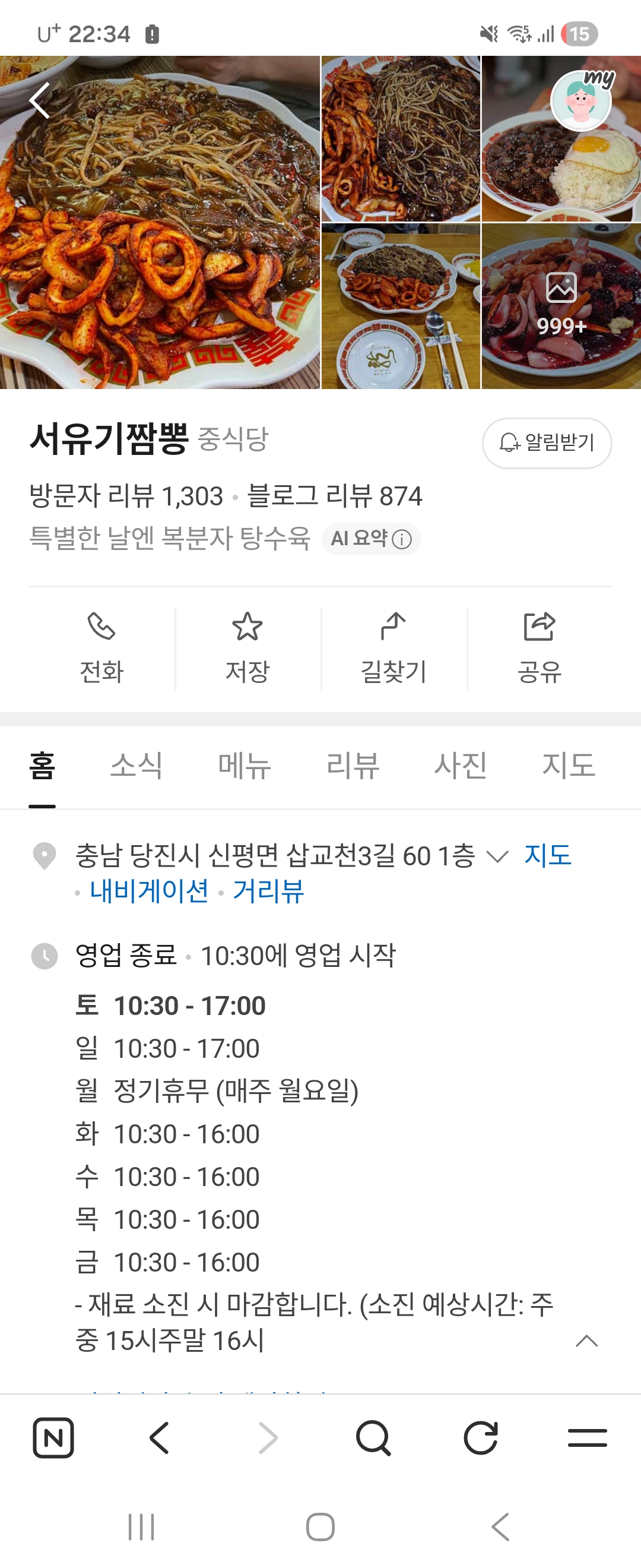
Task: Reload the page from browser toolbar
Action: coord(480,1438)
